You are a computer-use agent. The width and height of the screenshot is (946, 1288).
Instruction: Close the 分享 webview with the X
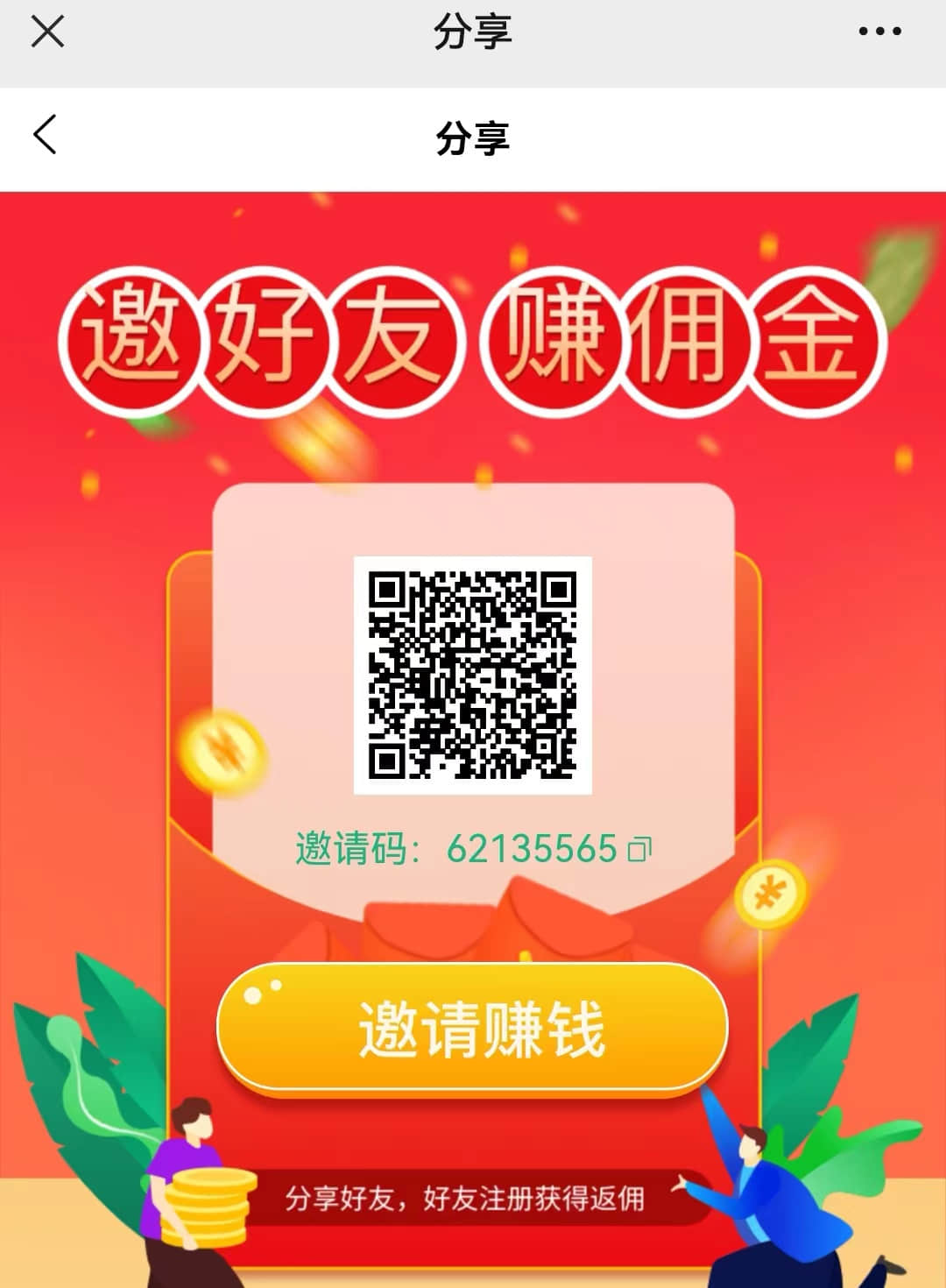[x=47, y=32]
